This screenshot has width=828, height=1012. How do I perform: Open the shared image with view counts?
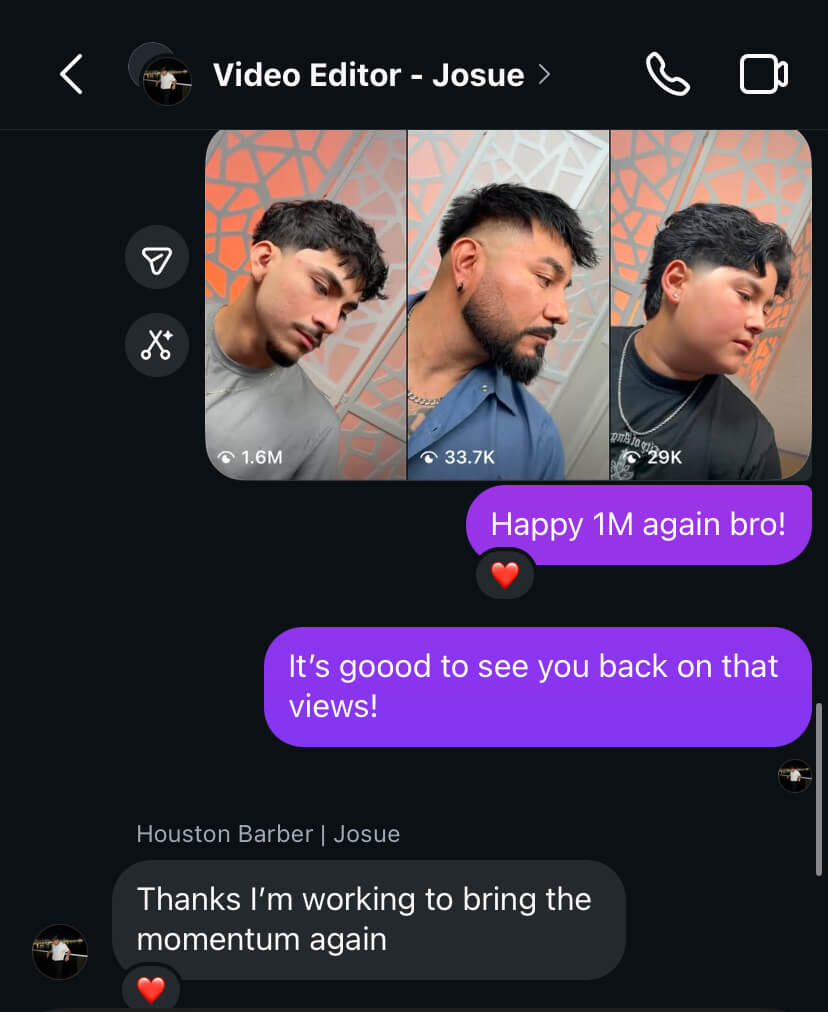pos(508,305)
